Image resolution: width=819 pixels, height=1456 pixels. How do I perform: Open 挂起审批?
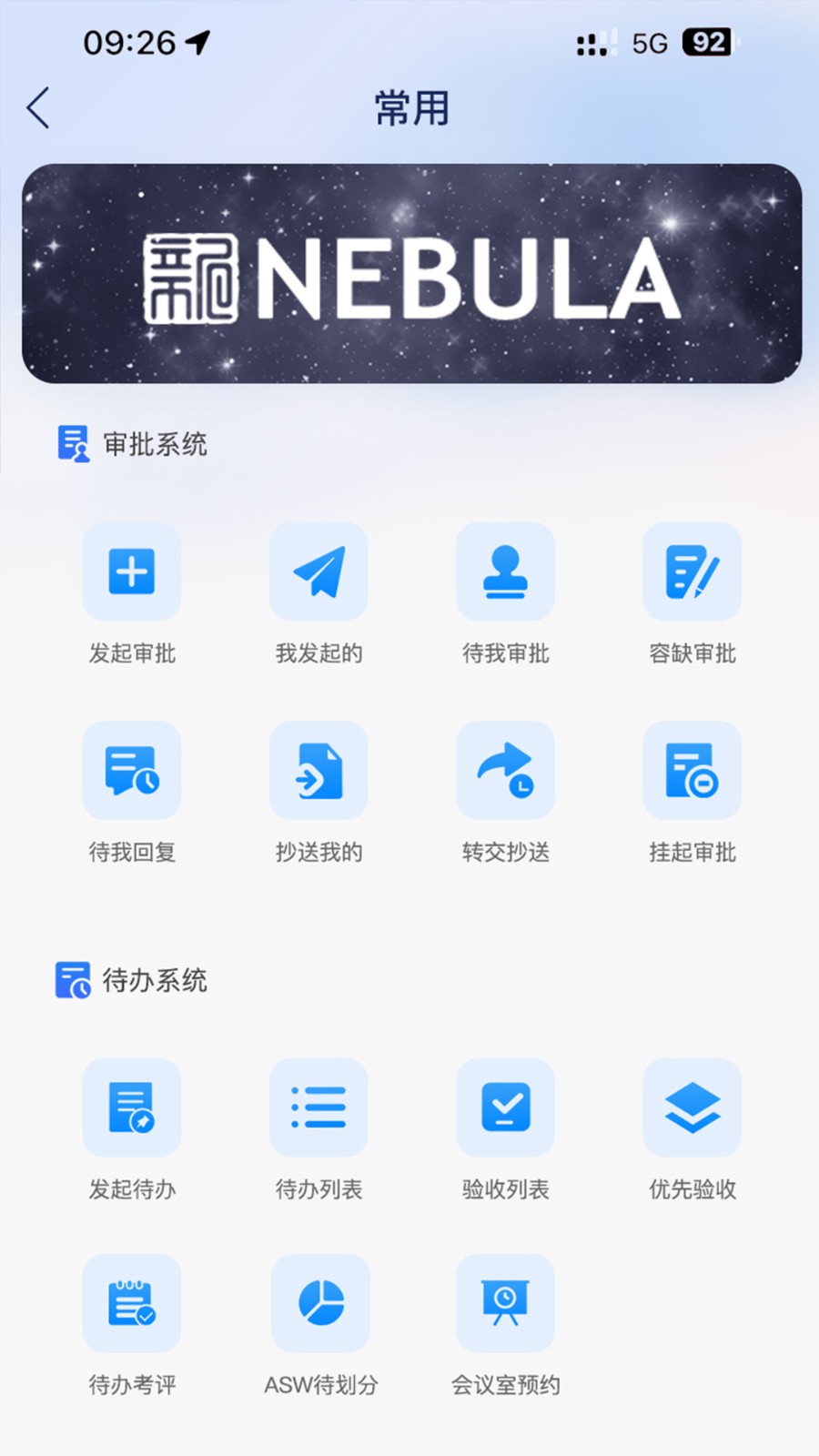tap(692, 771)
